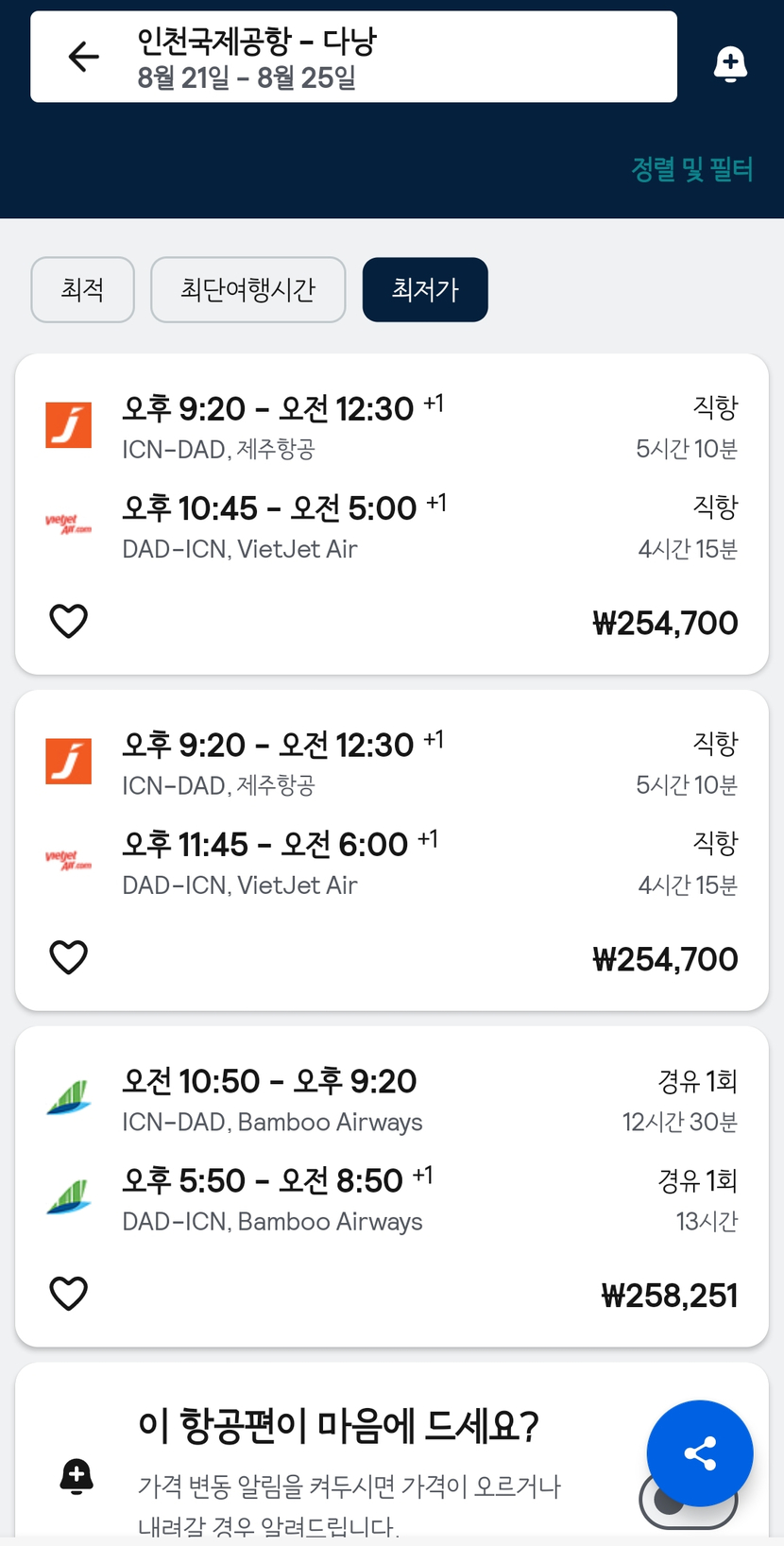The image size is (784, 1546).
Task: Open the price alert bell at top
Action: (x=730, y=63)
